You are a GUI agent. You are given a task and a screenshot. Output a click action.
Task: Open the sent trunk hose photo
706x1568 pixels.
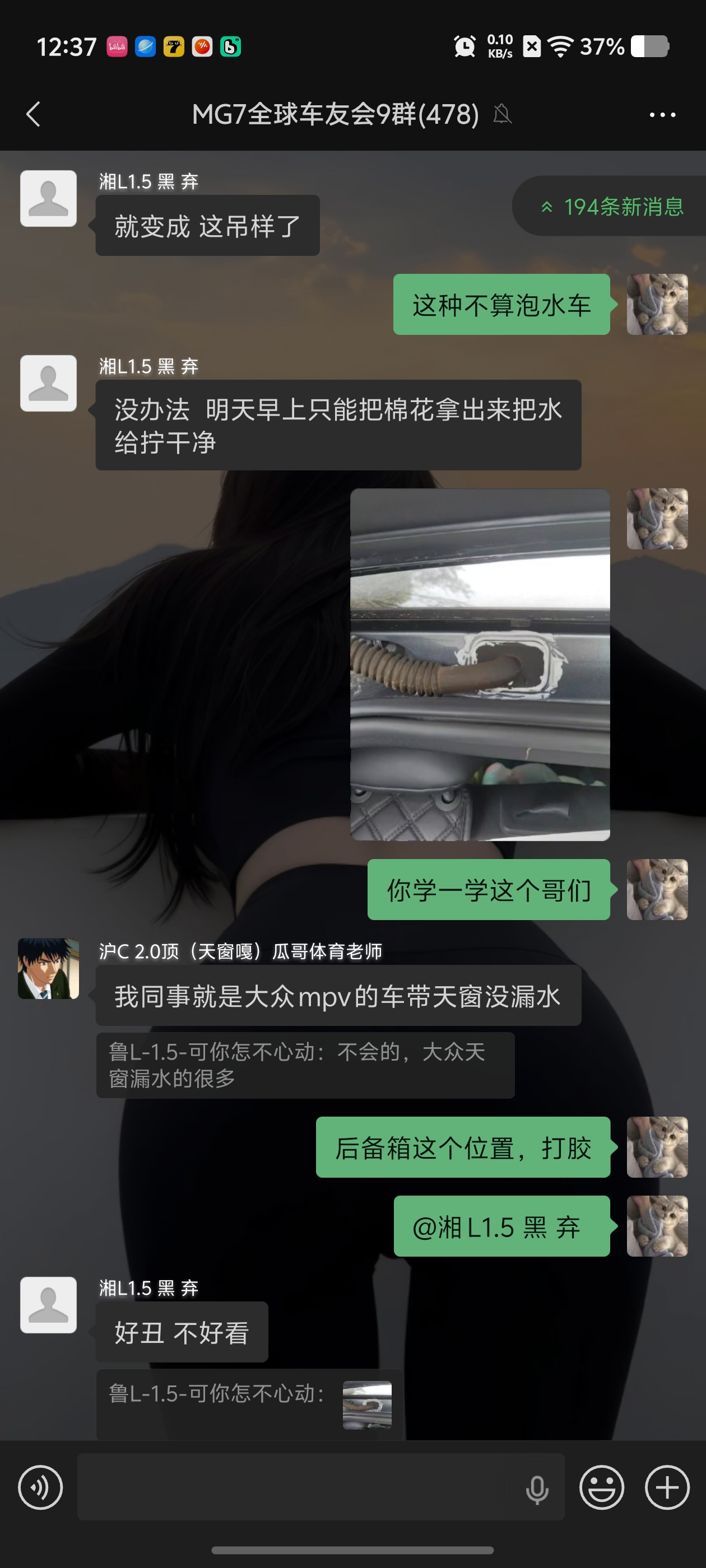click(x=480, y=665)
